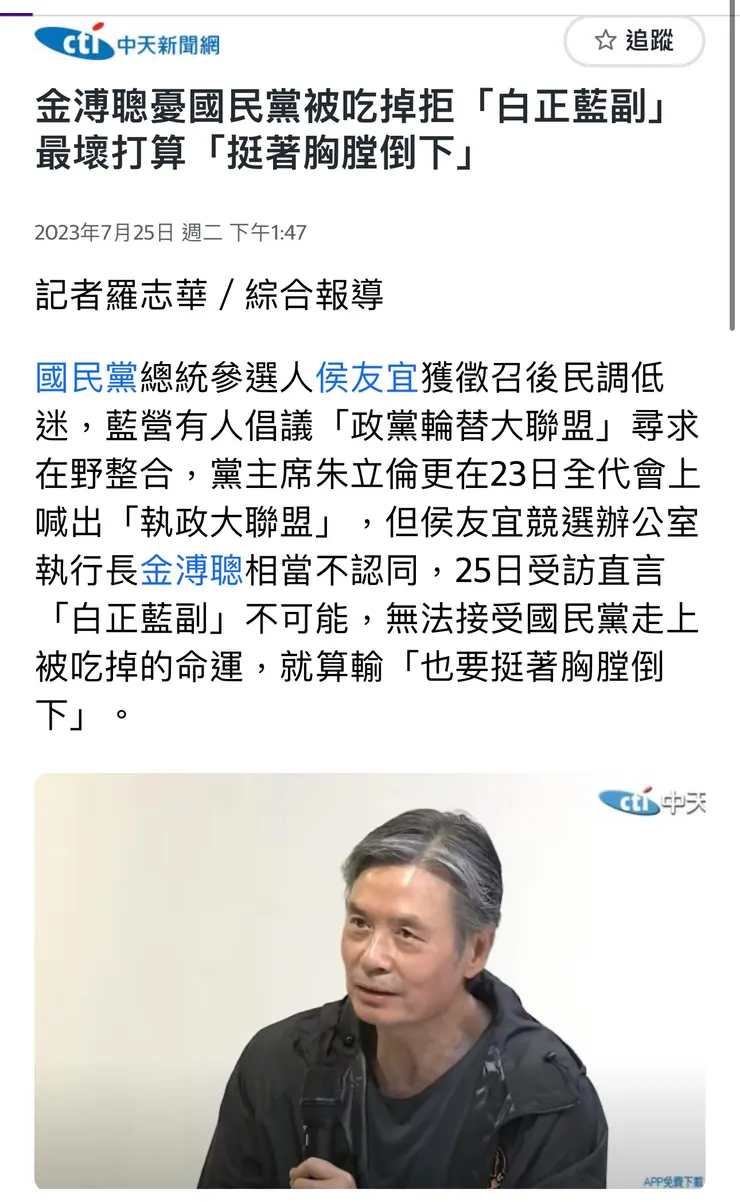Follow CTI news with the 追蹤 button
Viewport: 740px width, 1202px height.
[634, 41]
